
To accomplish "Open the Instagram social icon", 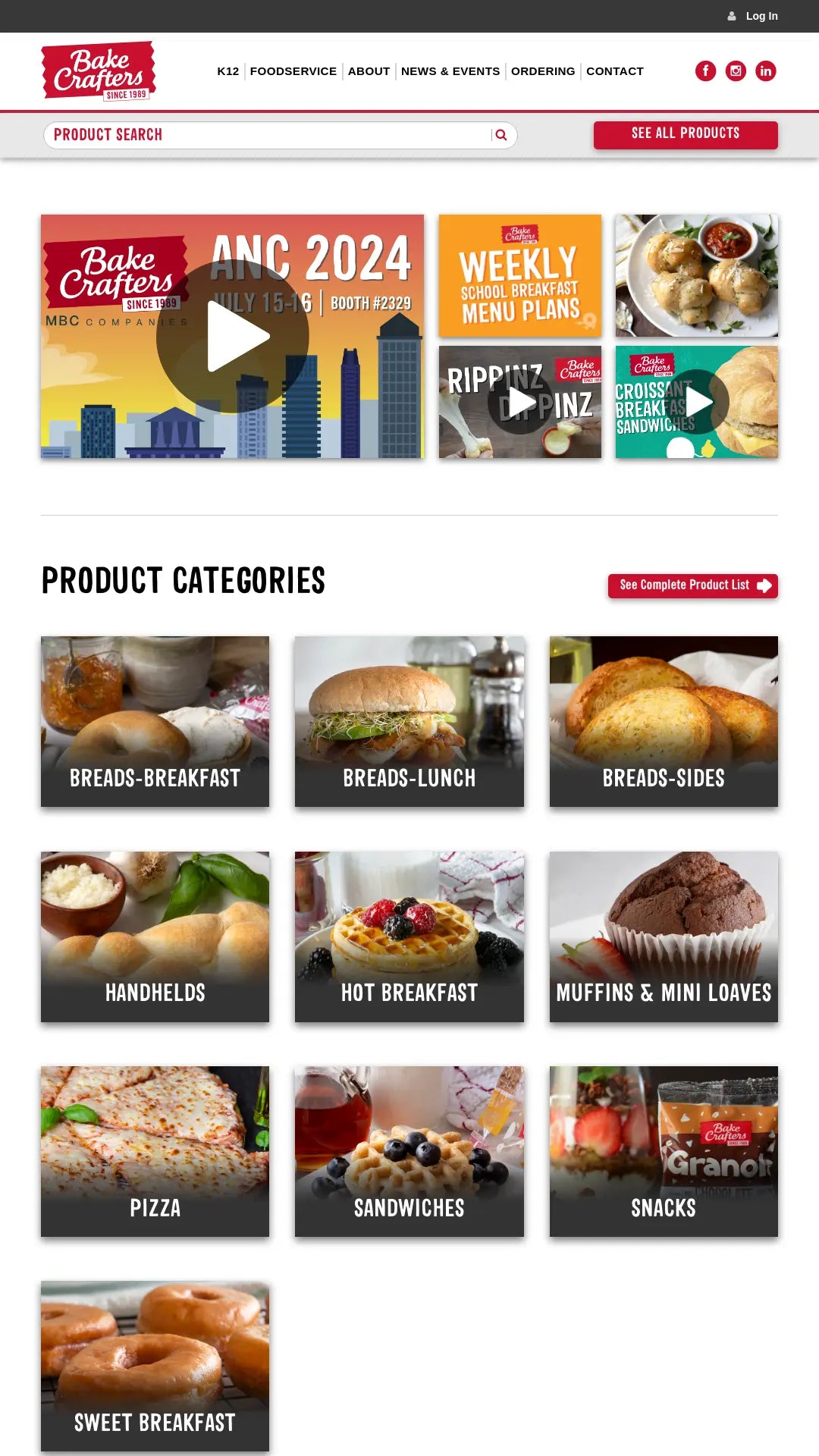I will (736, 71).
